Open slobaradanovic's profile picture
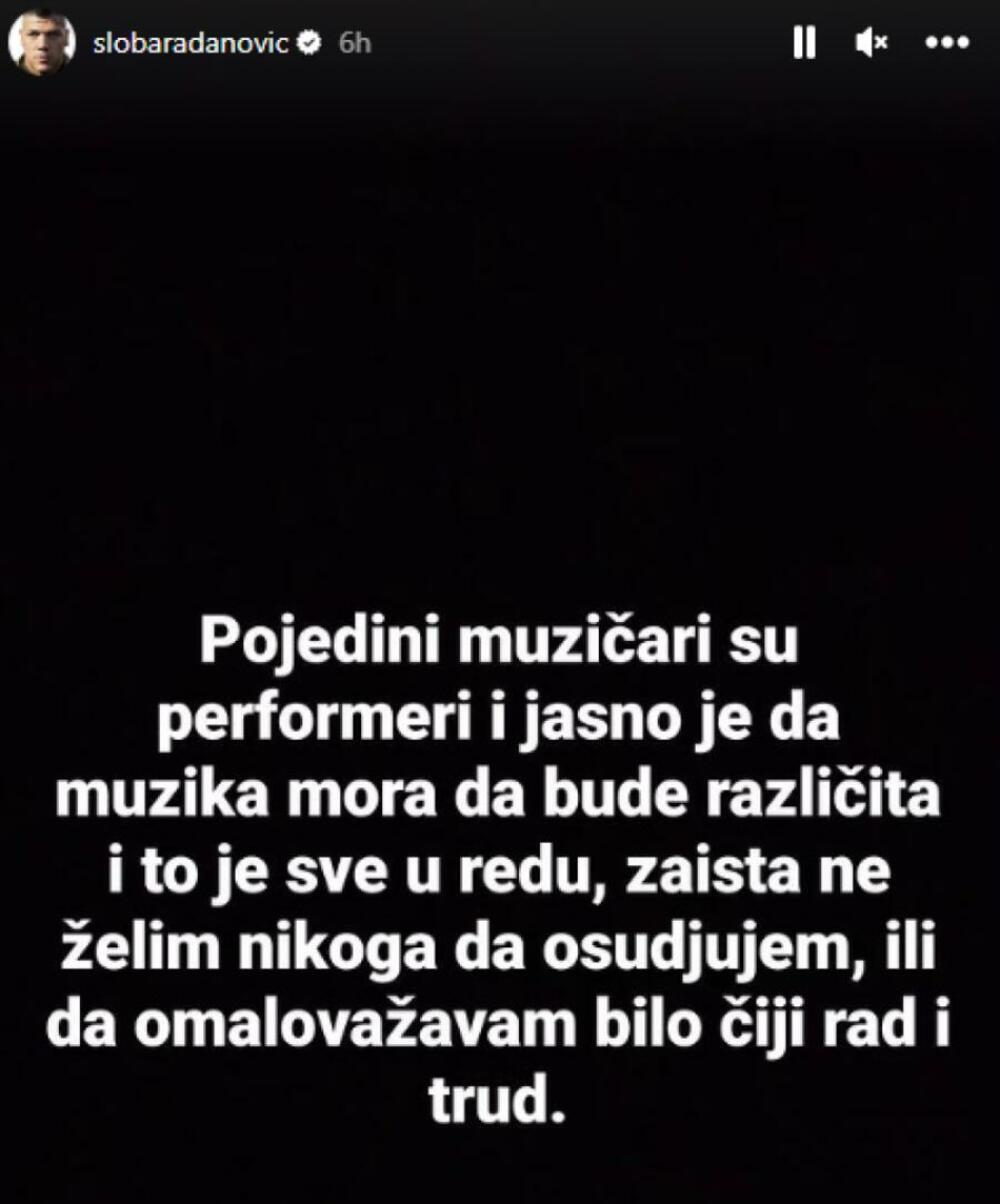The width and height of the screenshot is (1000, 1204). click(x=42, y=43)
